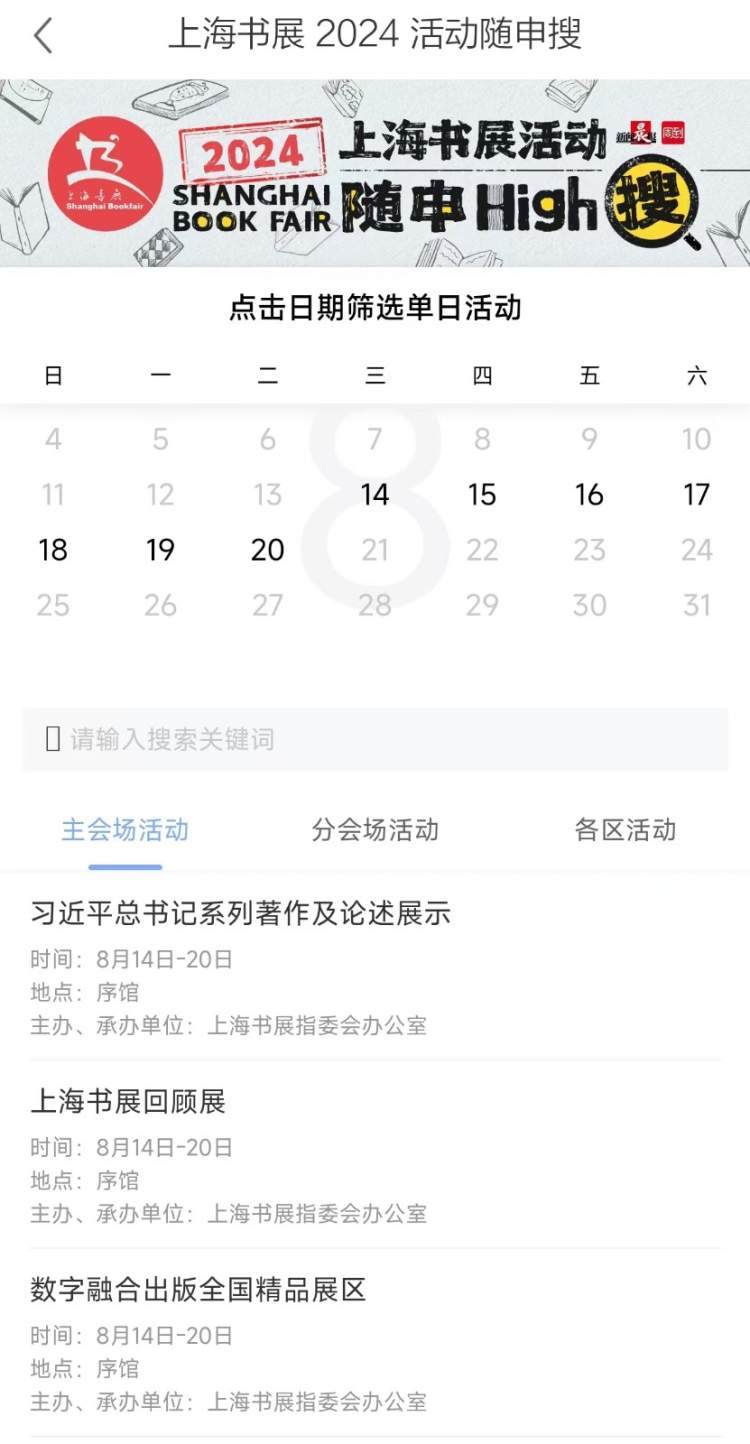
Task: Select August 14 on the calendar
Action: click(375, 494)
